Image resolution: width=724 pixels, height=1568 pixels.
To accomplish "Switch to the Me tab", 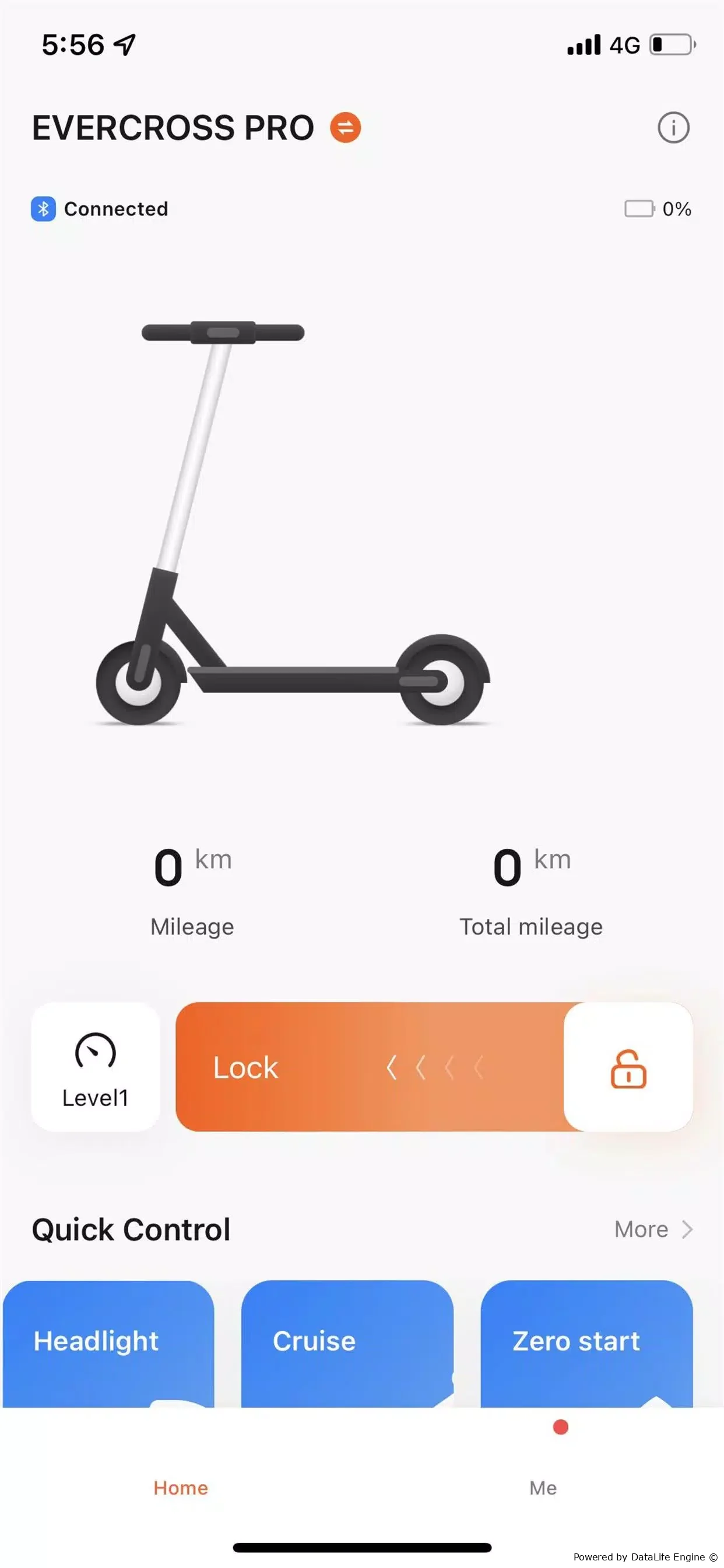I will (543, 1487).
